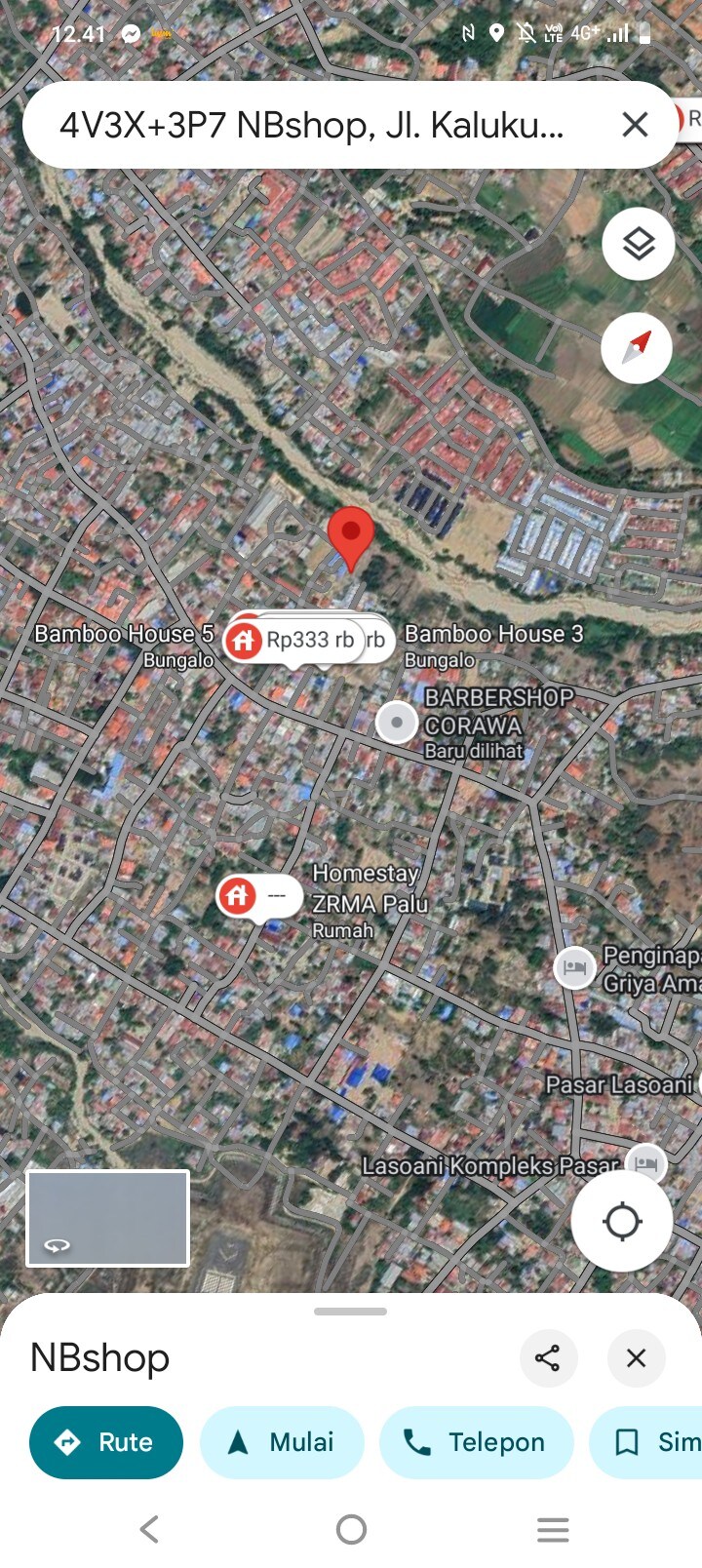Select the BARBERSHOP CORAWA map pin
Viewport: 702px width, 1568px height.
point(397,723)
